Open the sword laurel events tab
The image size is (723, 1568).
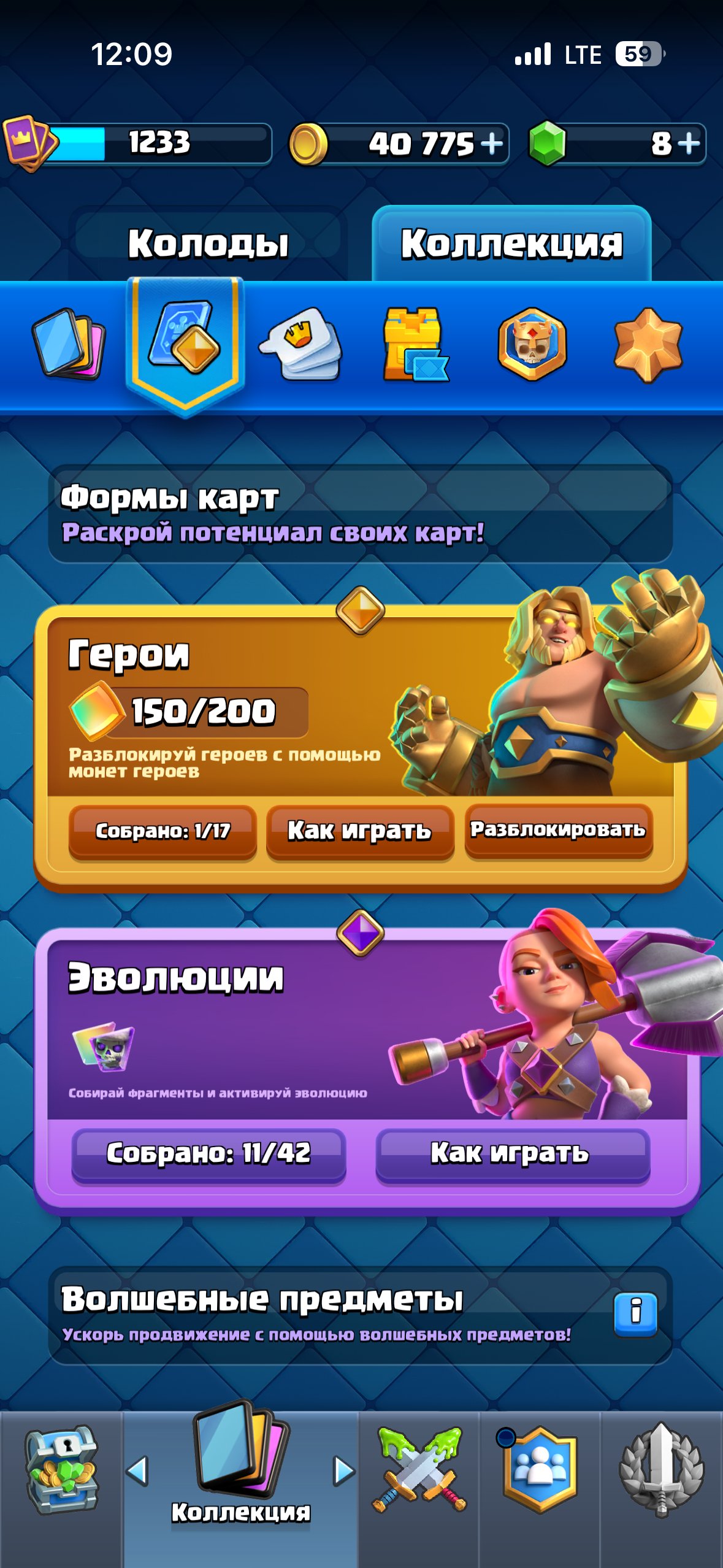[x=661, y=1470]
